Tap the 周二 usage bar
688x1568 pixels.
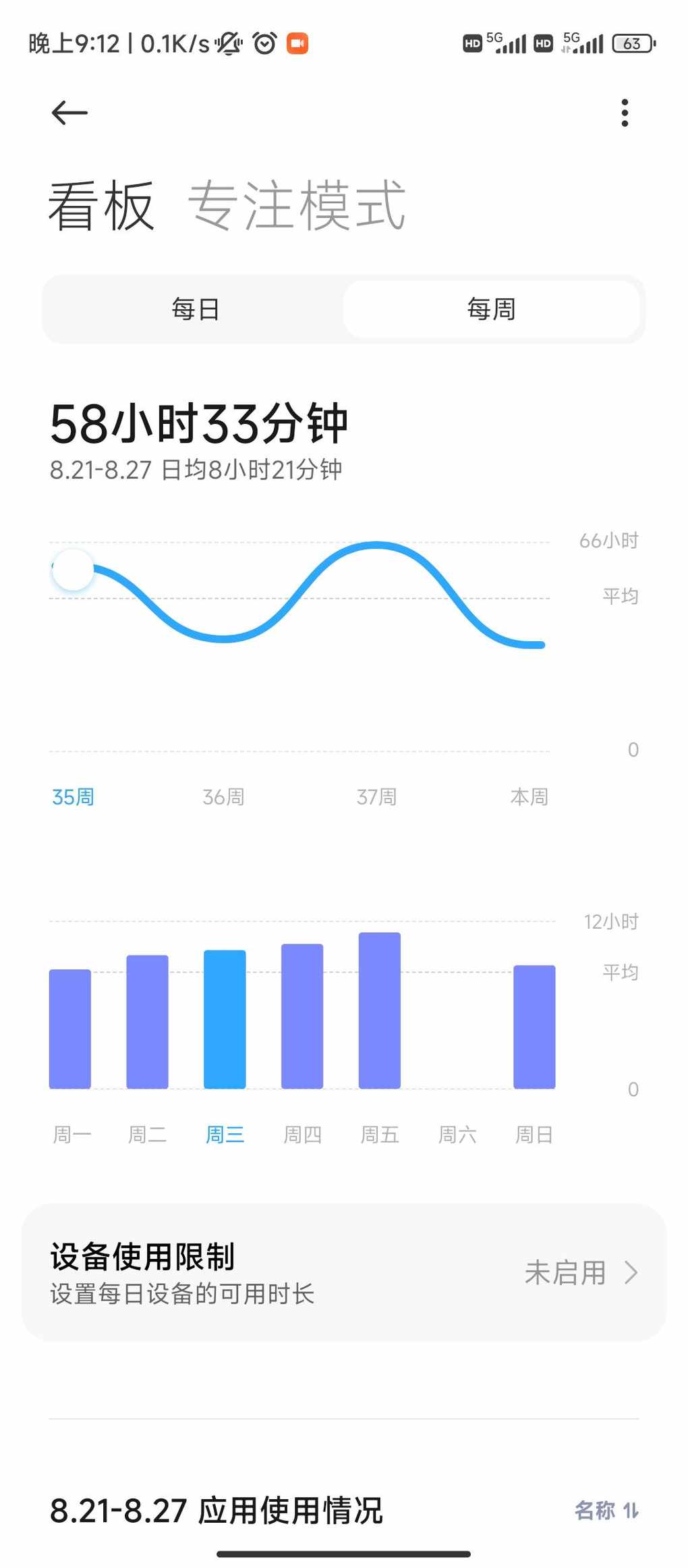click(147, 1022)
